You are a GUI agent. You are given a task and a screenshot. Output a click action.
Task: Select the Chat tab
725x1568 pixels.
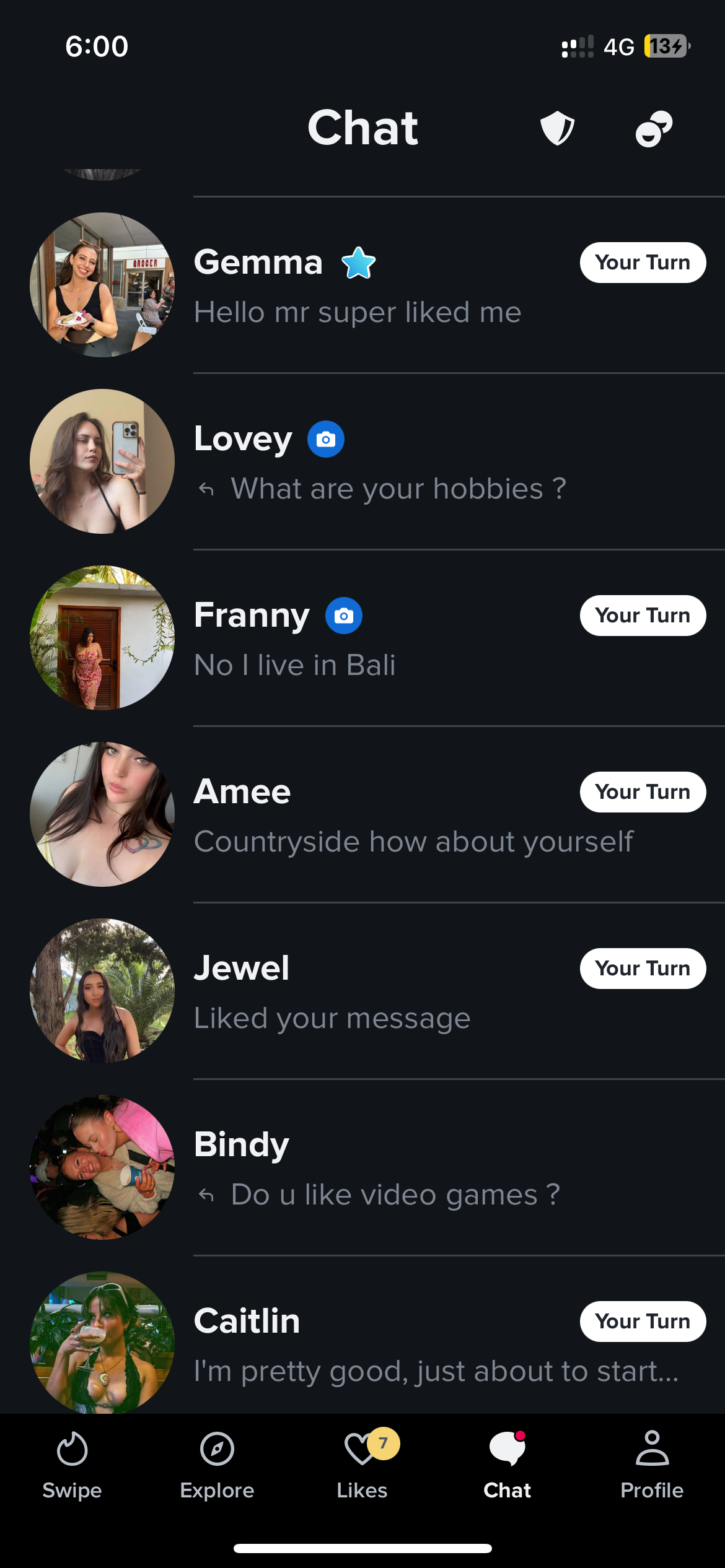click(x=507, y=1465)
